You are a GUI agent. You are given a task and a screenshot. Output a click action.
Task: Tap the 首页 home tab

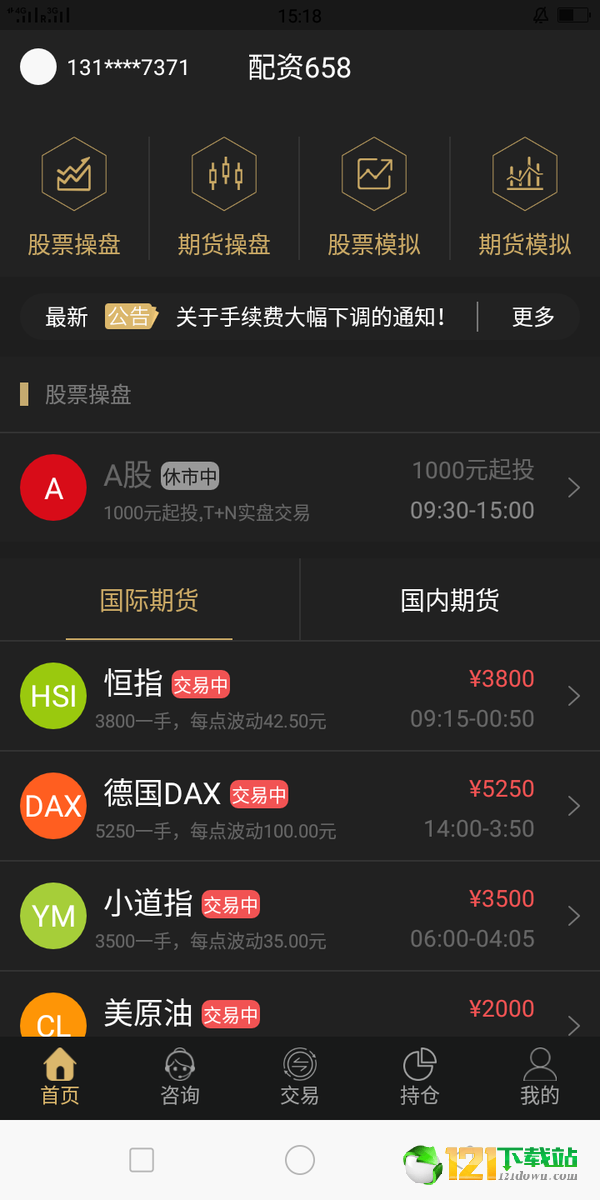60,1077
